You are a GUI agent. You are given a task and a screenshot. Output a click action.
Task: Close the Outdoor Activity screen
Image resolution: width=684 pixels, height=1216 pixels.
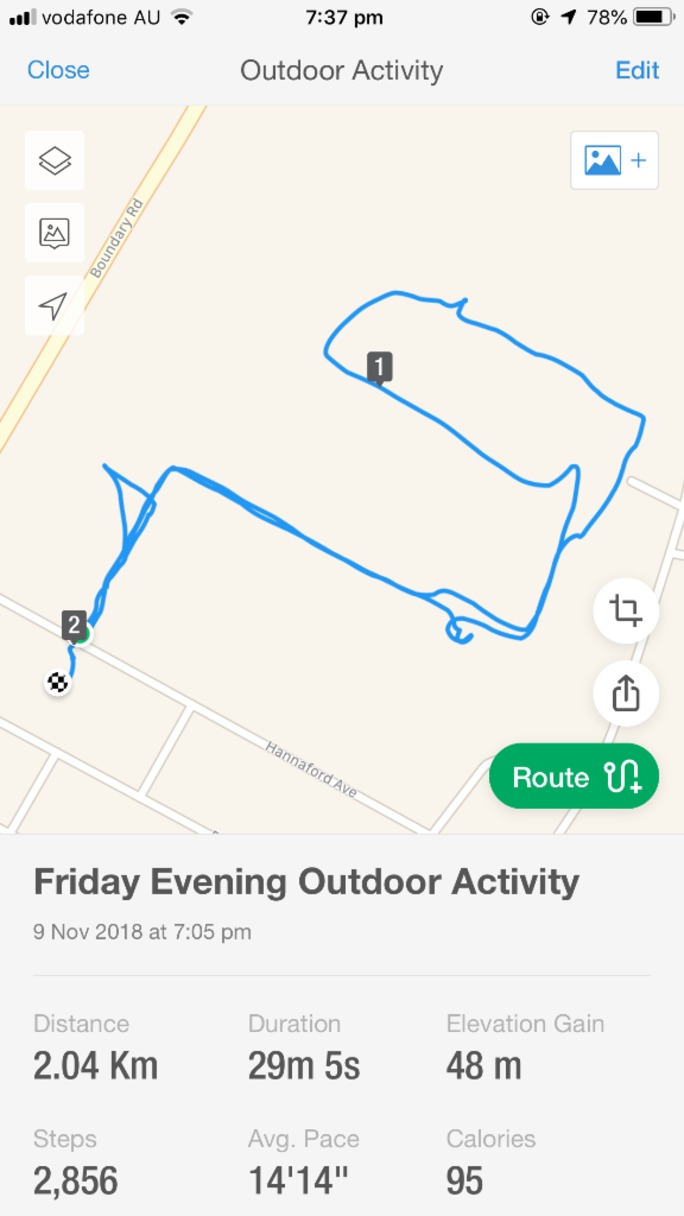click(58, 70)
